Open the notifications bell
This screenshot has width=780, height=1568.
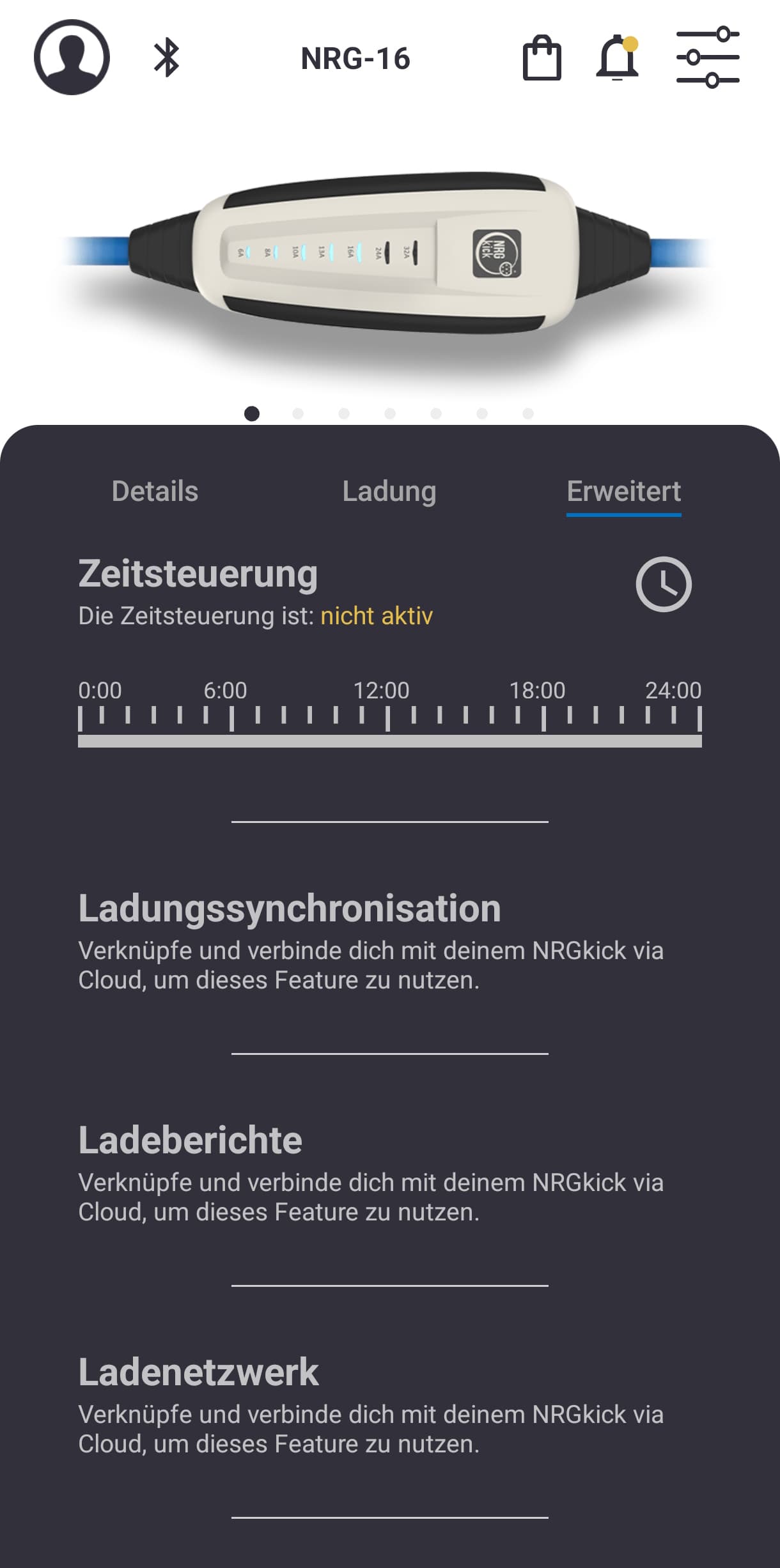(617, 58)
